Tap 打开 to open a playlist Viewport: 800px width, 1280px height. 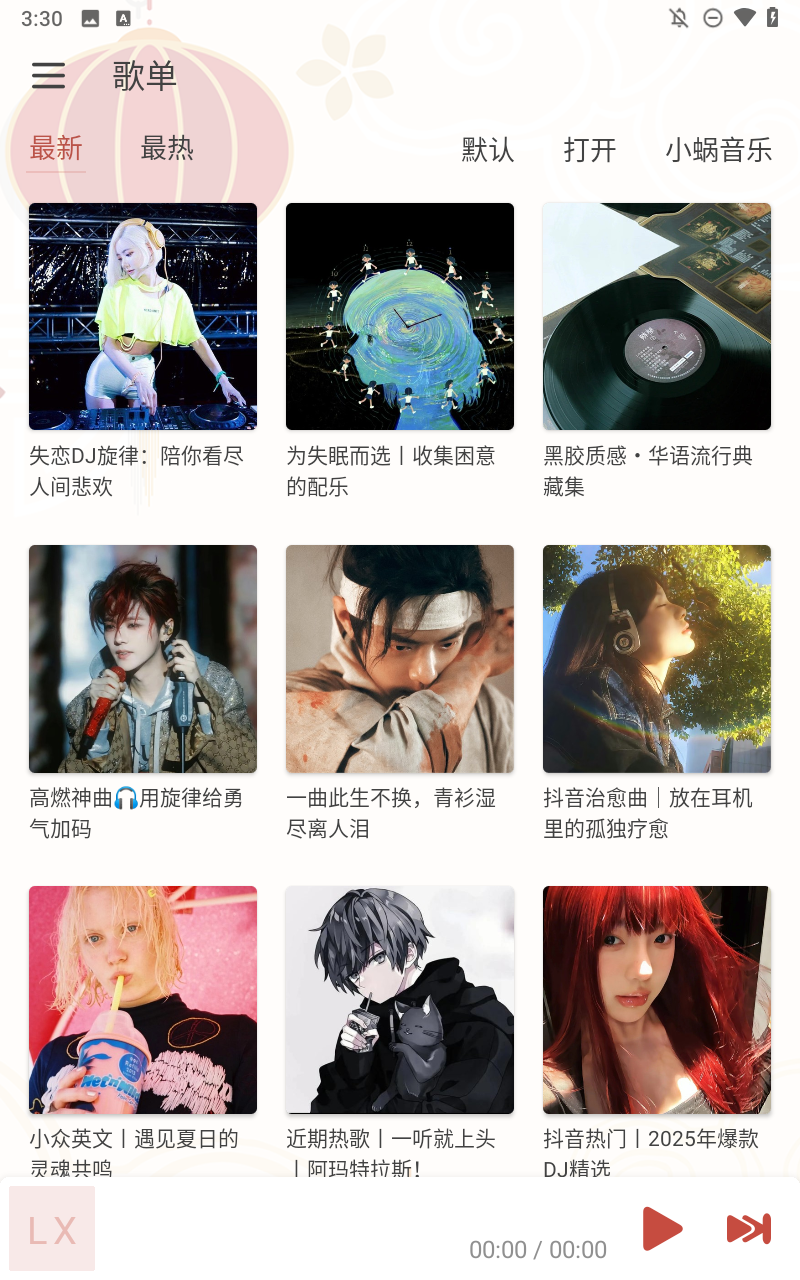[590, 150]
